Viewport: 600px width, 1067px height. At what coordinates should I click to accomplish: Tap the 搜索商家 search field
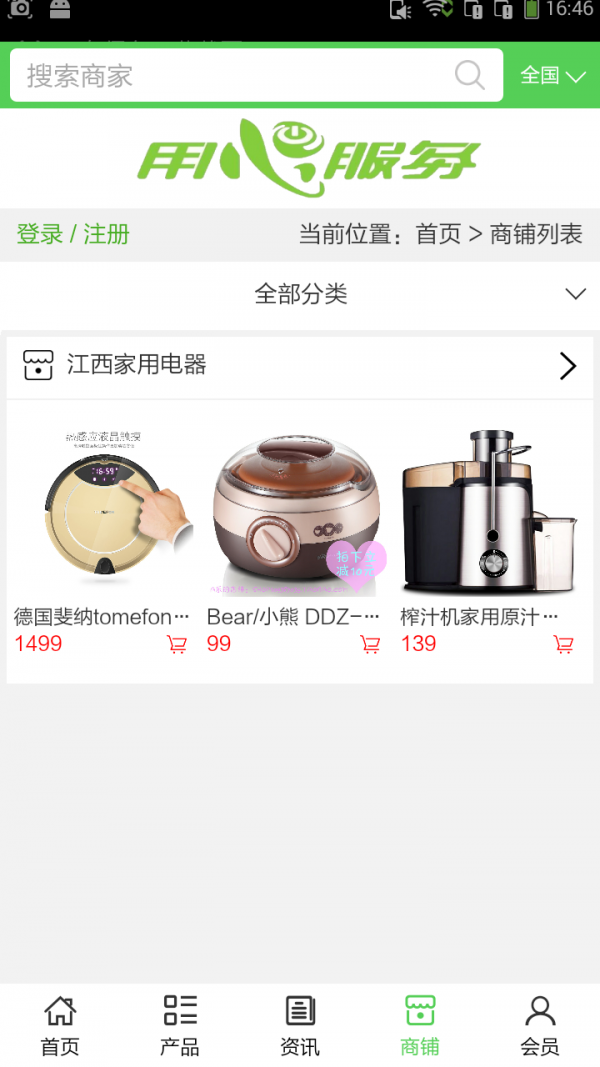click(x=230, y=76)
